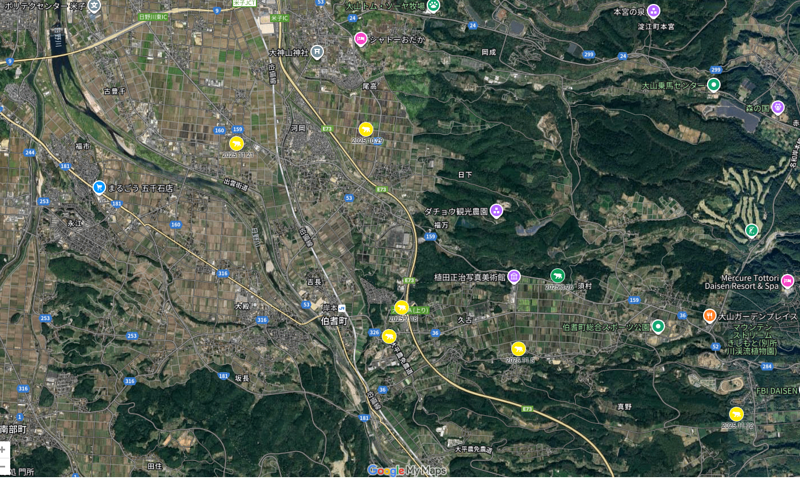Viewport: 800px width, 493px height.
Task: Tap the ダチョウ観光農園 purple marker
Action: pyautogui.click(x=495, y=212)
